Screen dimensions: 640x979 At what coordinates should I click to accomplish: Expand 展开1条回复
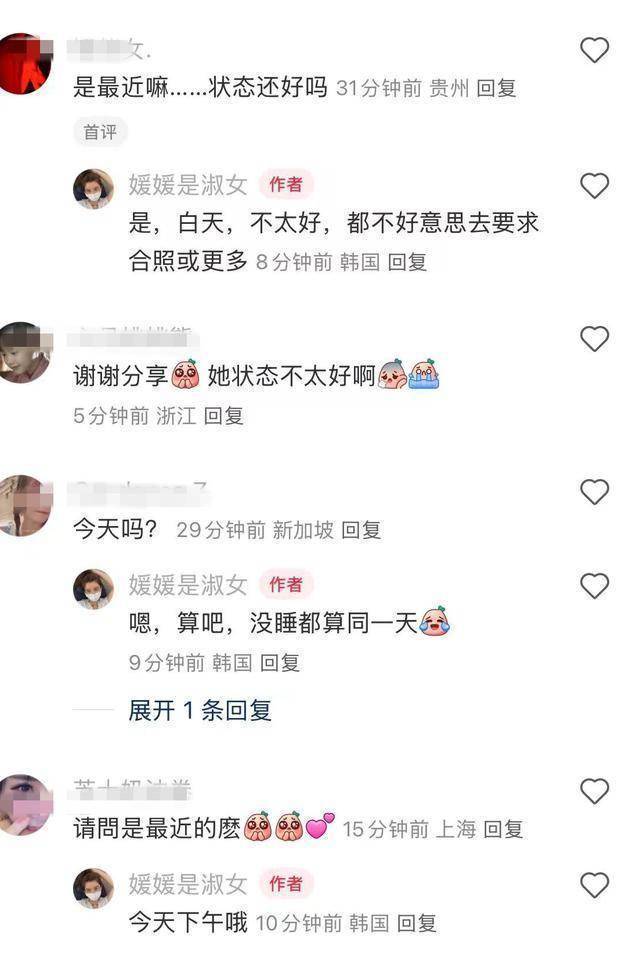pos(200,711)
